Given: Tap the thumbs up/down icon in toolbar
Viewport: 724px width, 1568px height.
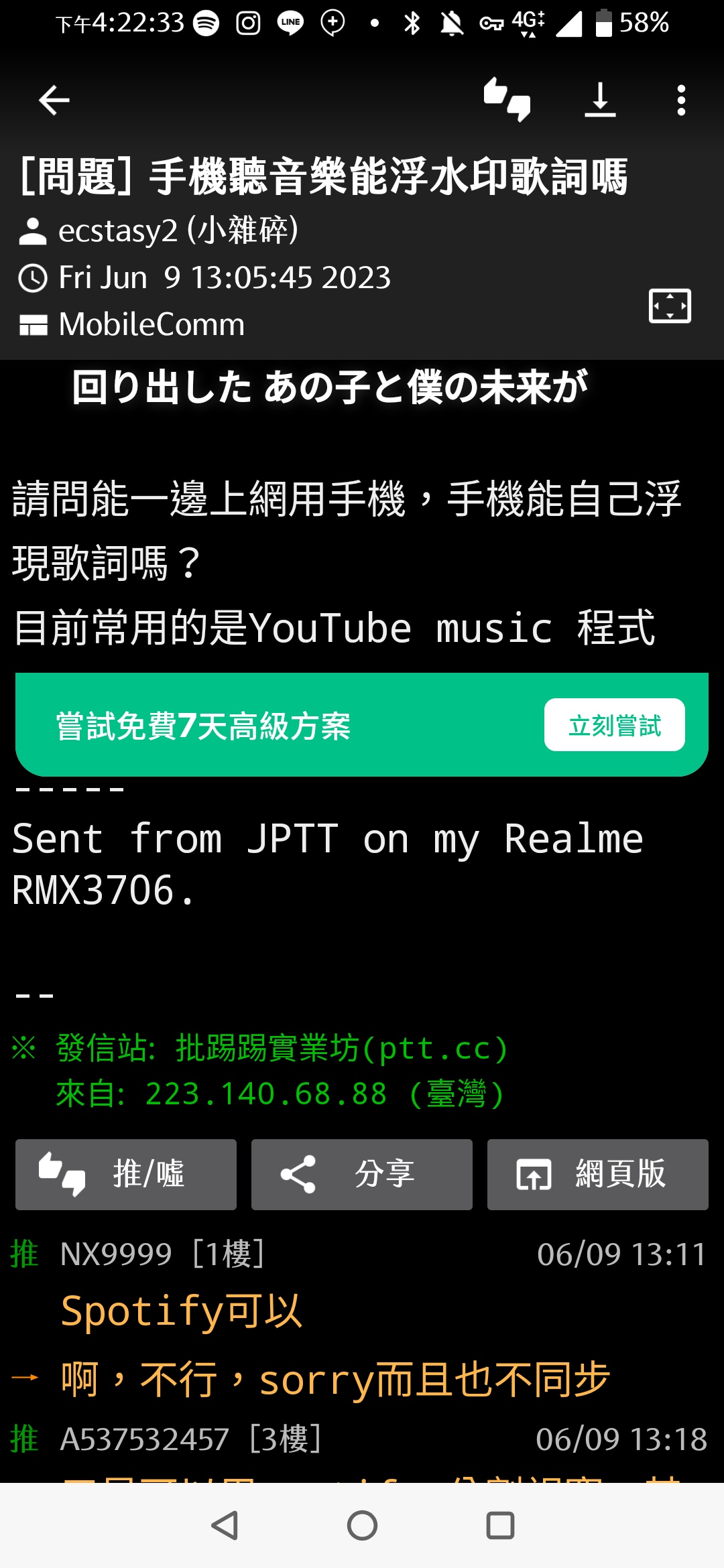Looking at the screenshot, I should click(507, 100).
